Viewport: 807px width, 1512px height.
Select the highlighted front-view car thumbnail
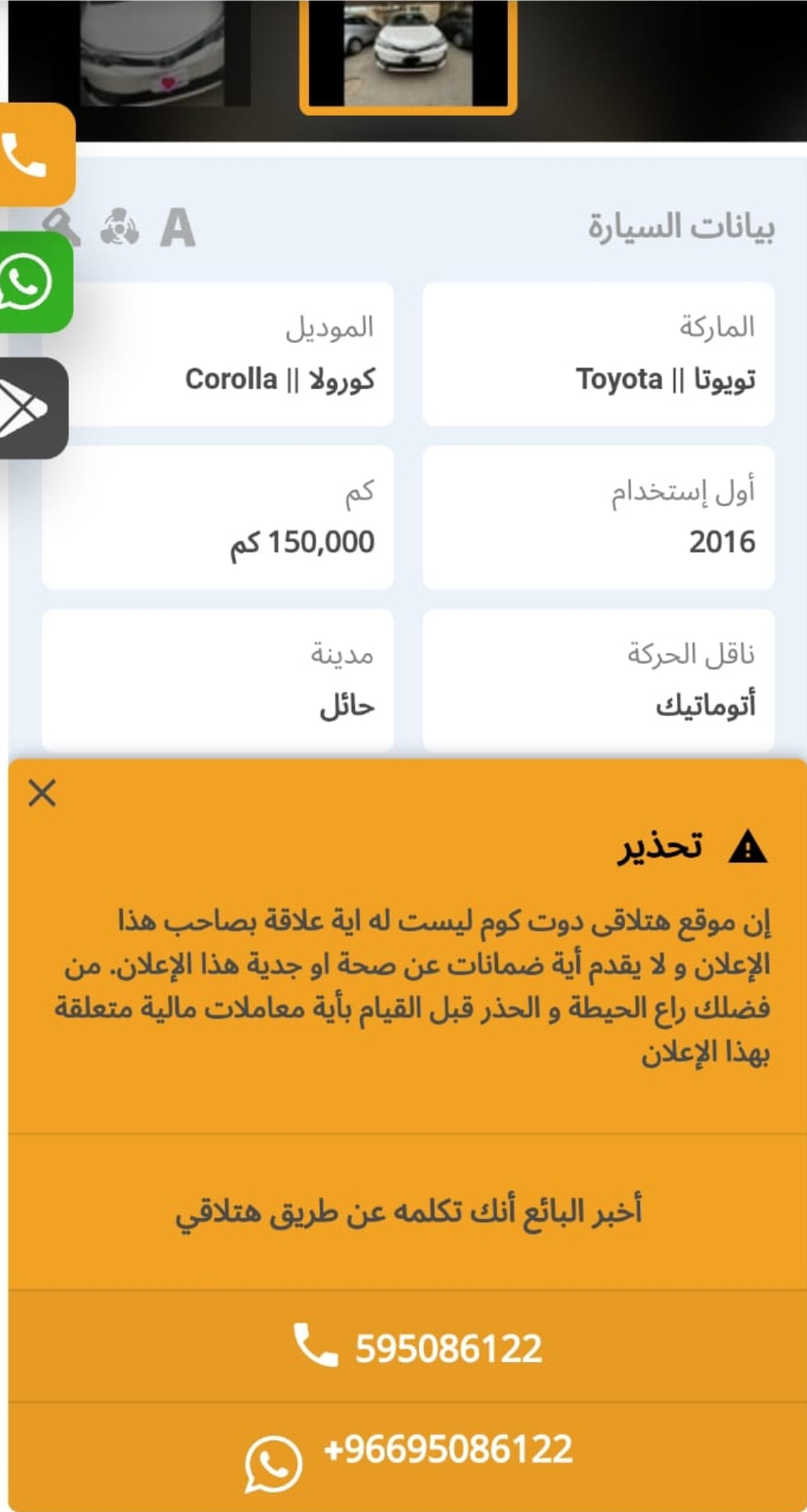click(408, 55)
